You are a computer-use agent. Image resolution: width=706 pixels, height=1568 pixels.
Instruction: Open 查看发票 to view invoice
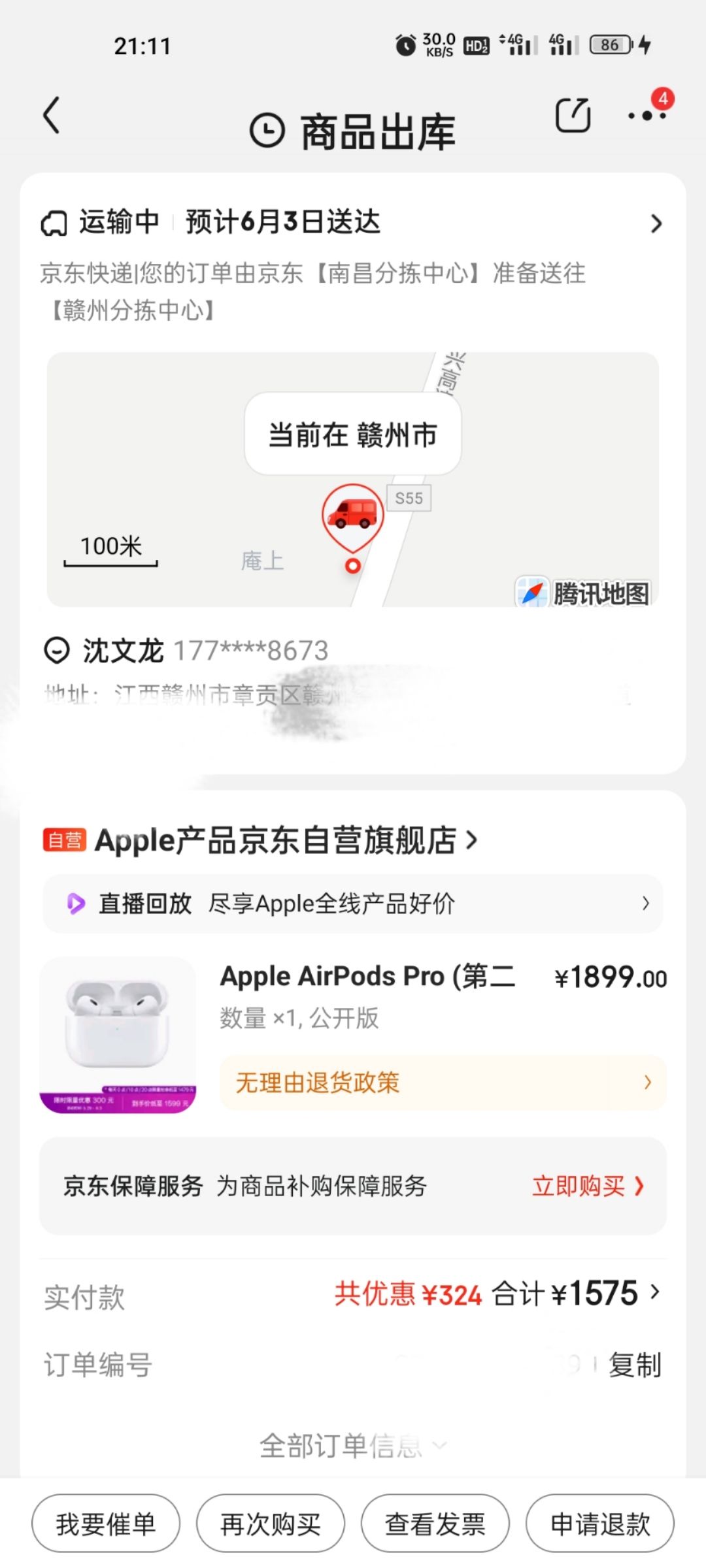(x=435, y=1524)
